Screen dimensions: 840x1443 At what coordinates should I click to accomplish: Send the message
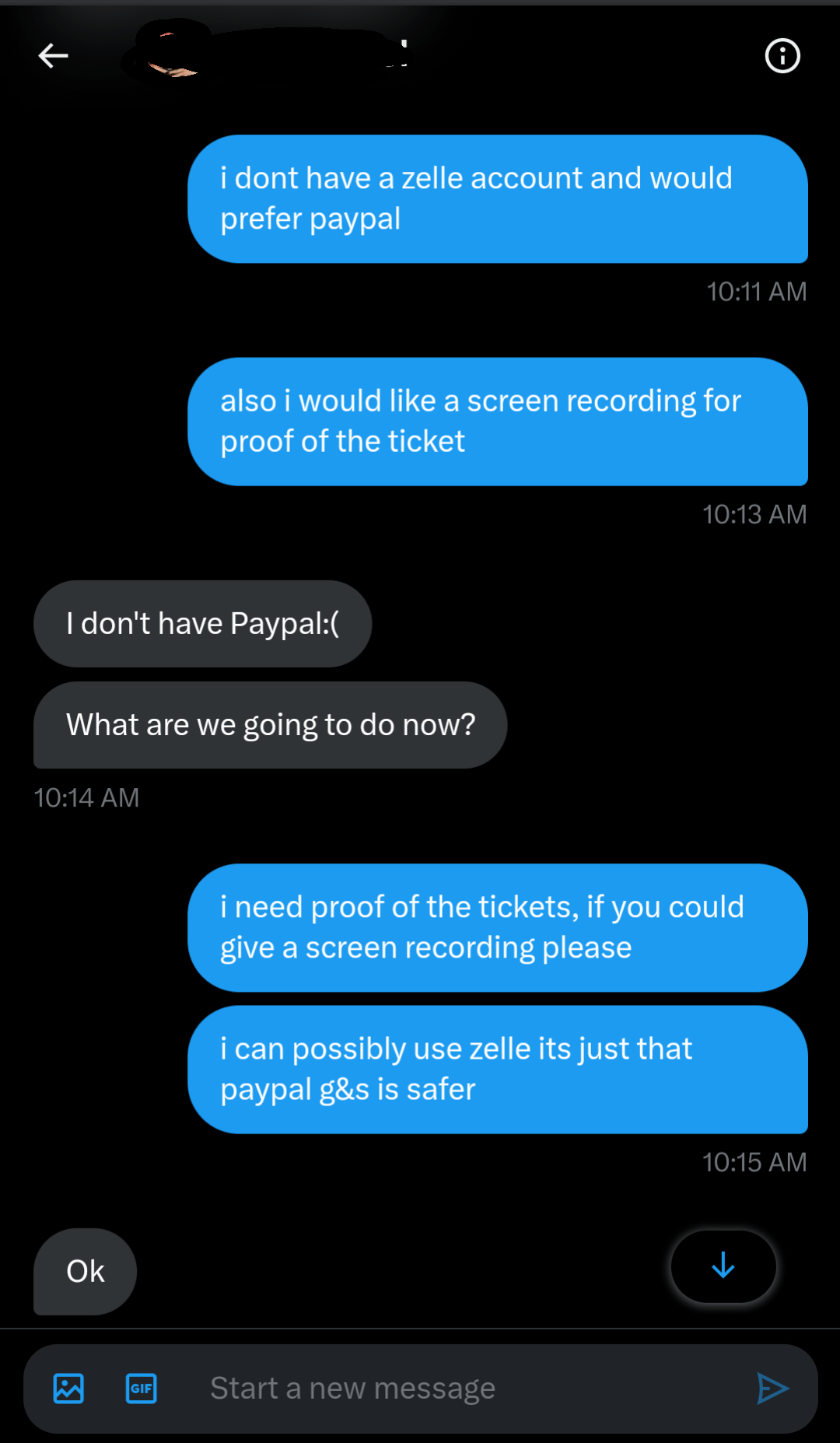pyautogui.click(x=772, y=1389)
